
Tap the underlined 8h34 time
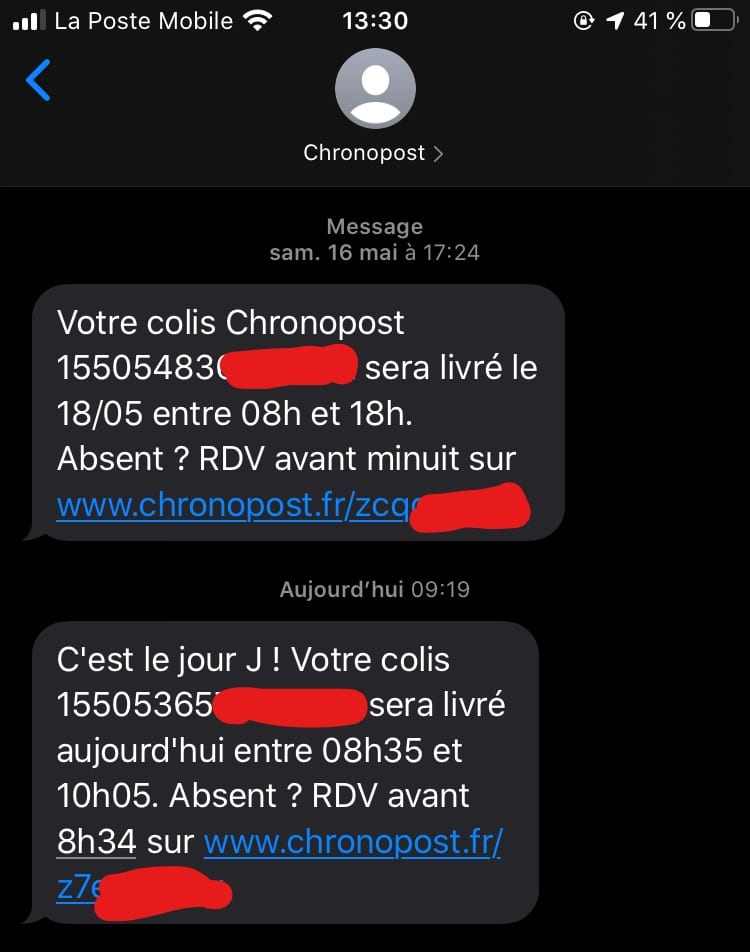tap(96, 842)
